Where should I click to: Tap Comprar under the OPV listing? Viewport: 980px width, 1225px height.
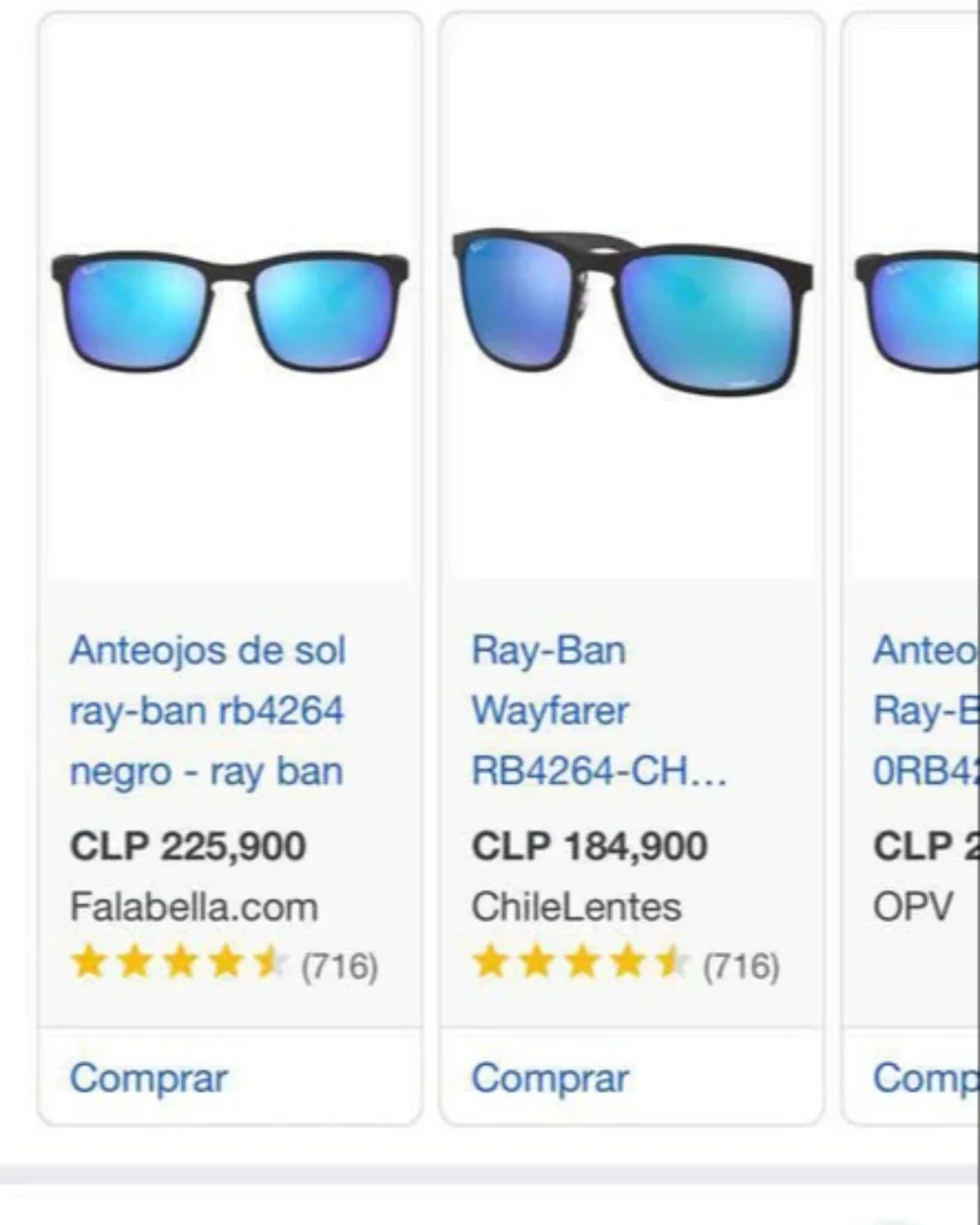click(x=924, y=1078)
